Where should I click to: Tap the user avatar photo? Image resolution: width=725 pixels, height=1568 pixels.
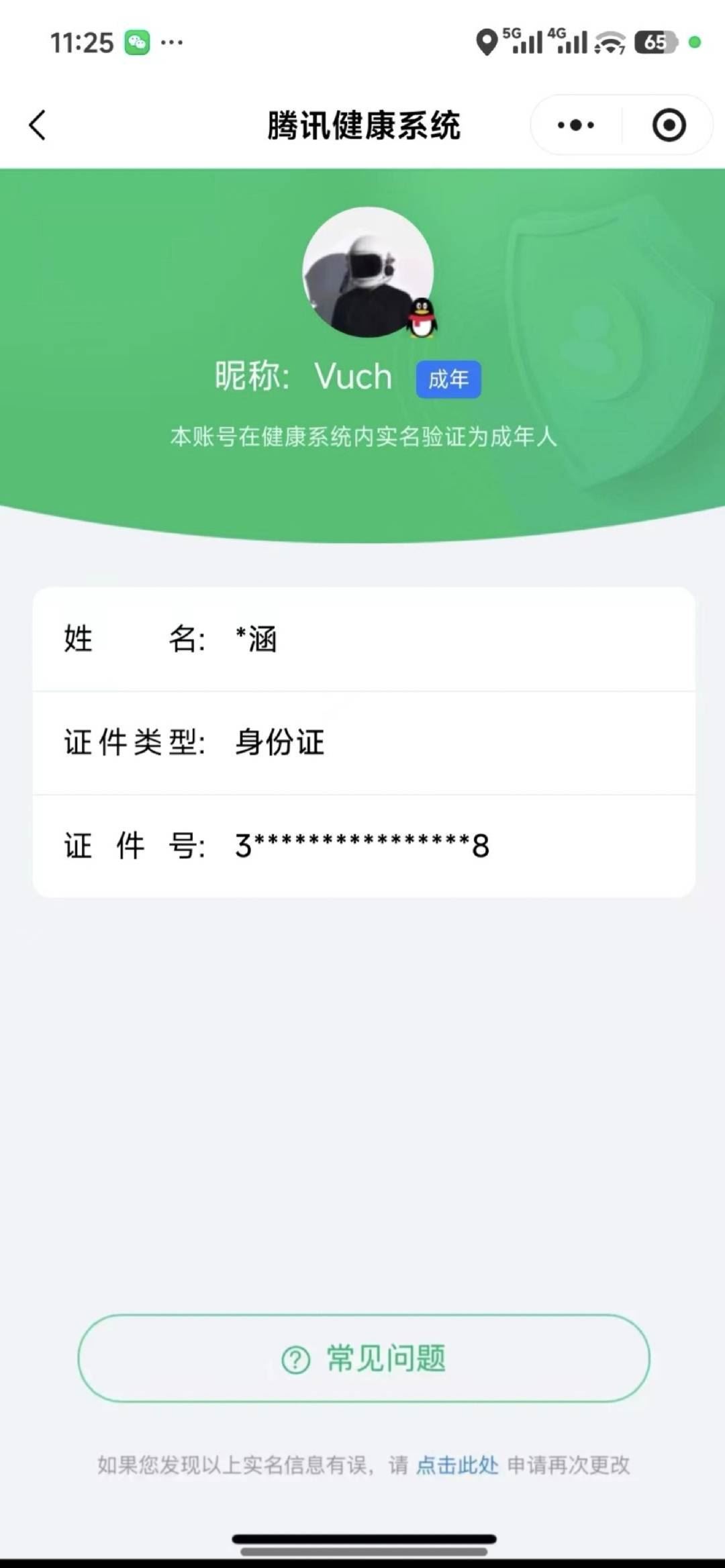coord(368,271)
